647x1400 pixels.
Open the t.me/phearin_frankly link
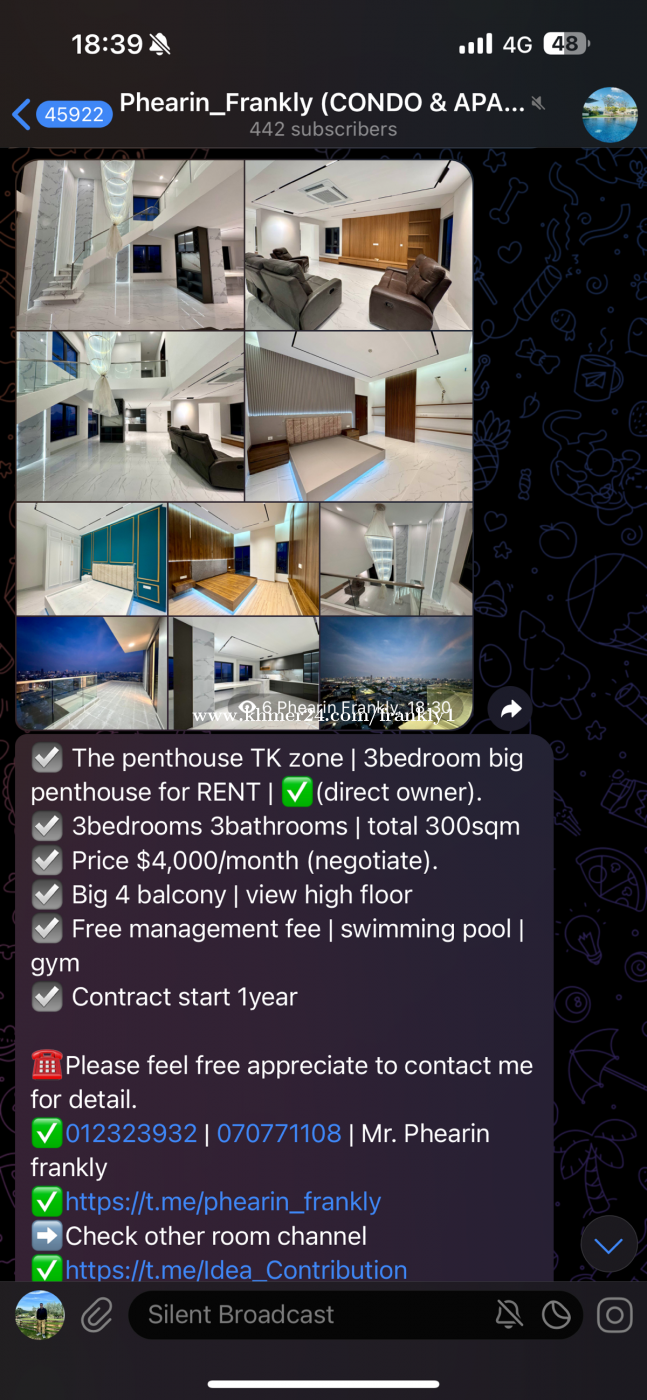pos(223,1201)
